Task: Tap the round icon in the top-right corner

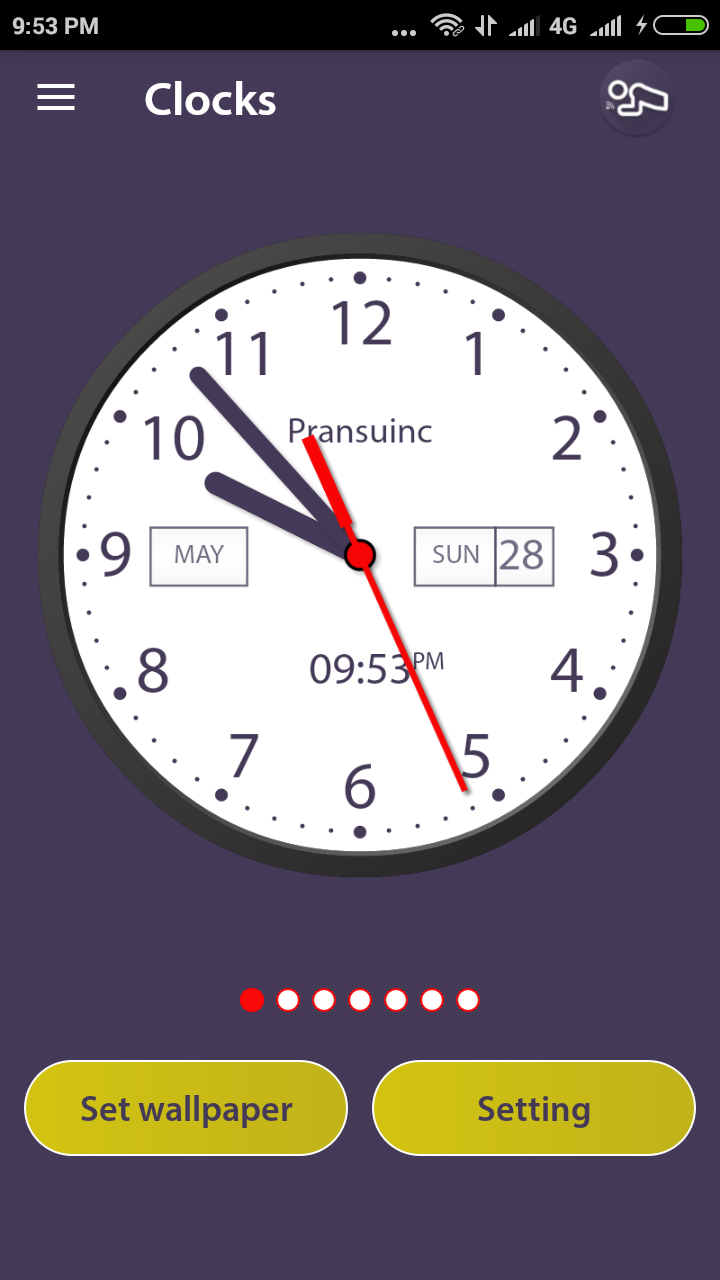Action: point(637,98)
